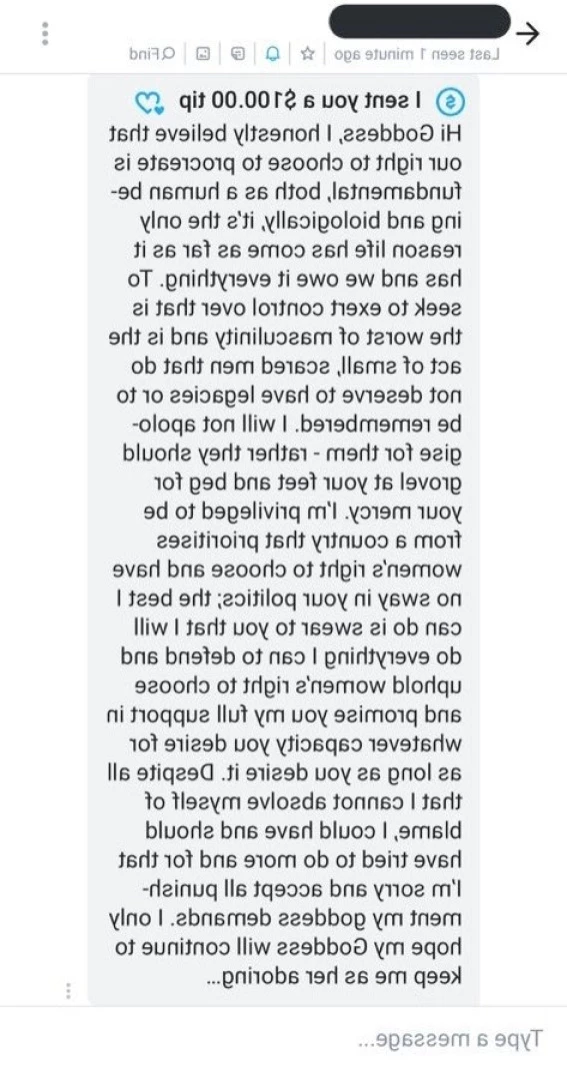Open the conversation overflow menu
Viewport: 567px width, 1079px height.
[x=45, y=33]
